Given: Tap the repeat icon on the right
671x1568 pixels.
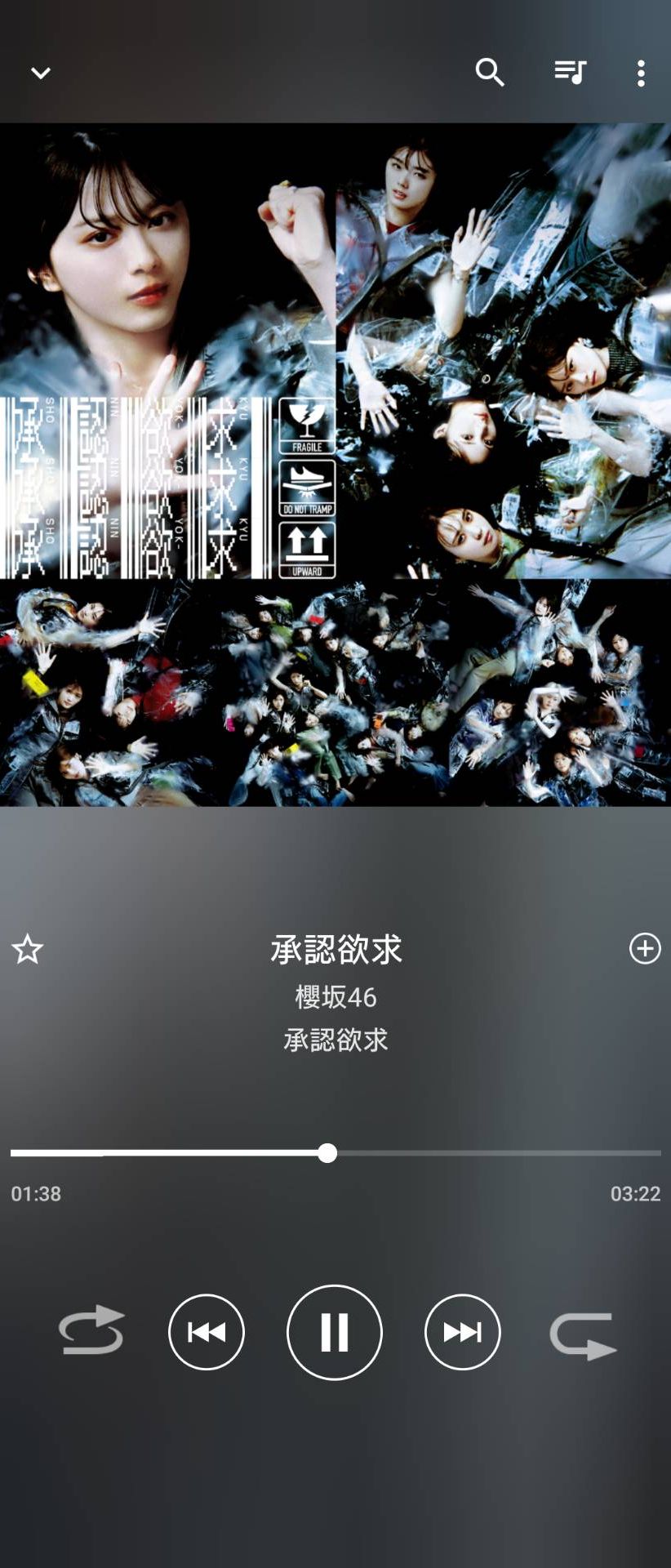Looking at the screenshot, I should coord(583,1331).
